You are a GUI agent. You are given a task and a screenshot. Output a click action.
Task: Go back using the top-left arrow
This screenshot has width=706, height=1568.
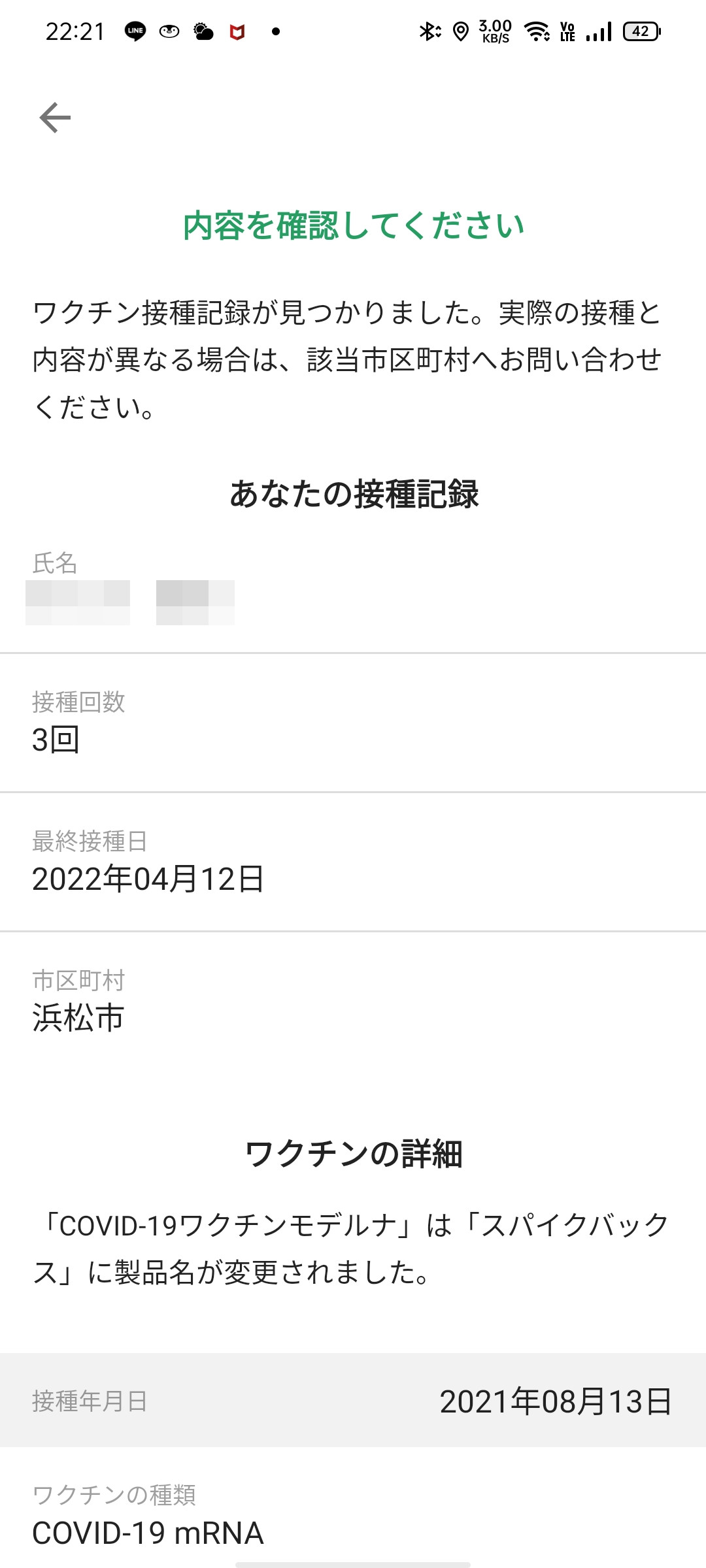click(x=55, y=118)
